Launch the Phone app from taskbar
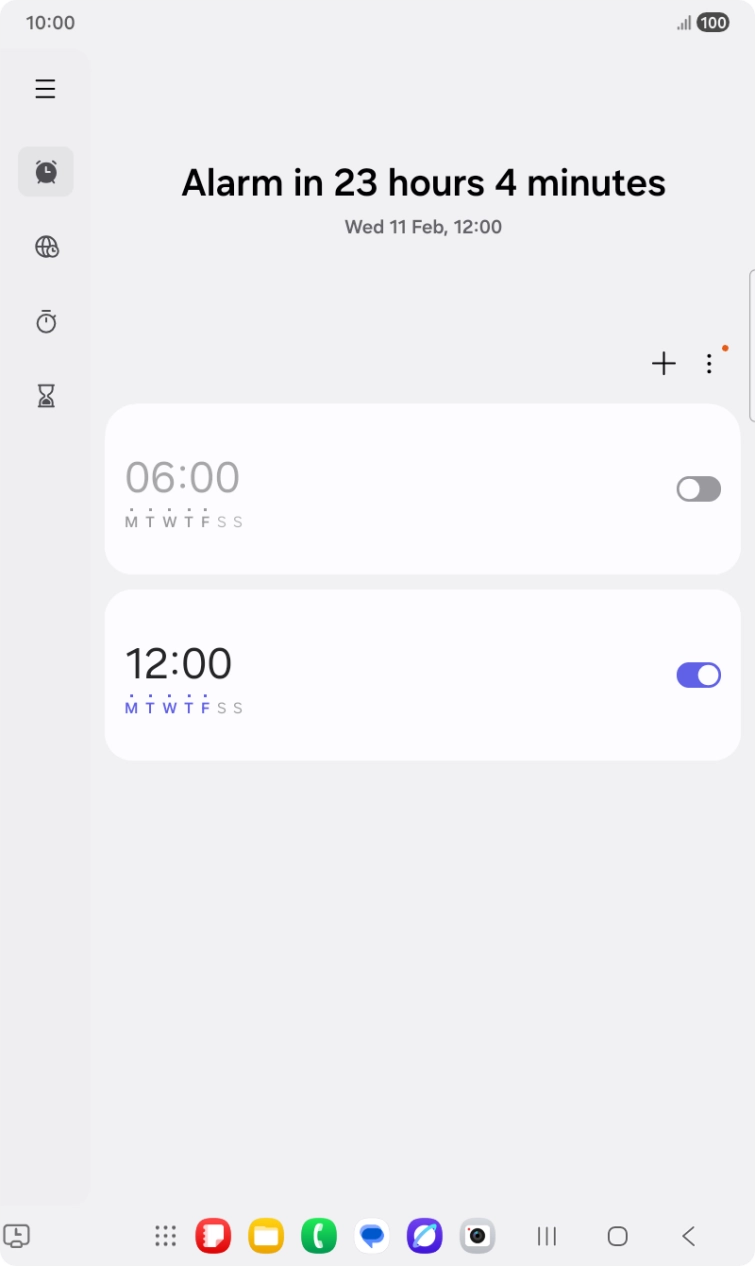Screen dimensions: 755x1266 (319, 1237)
